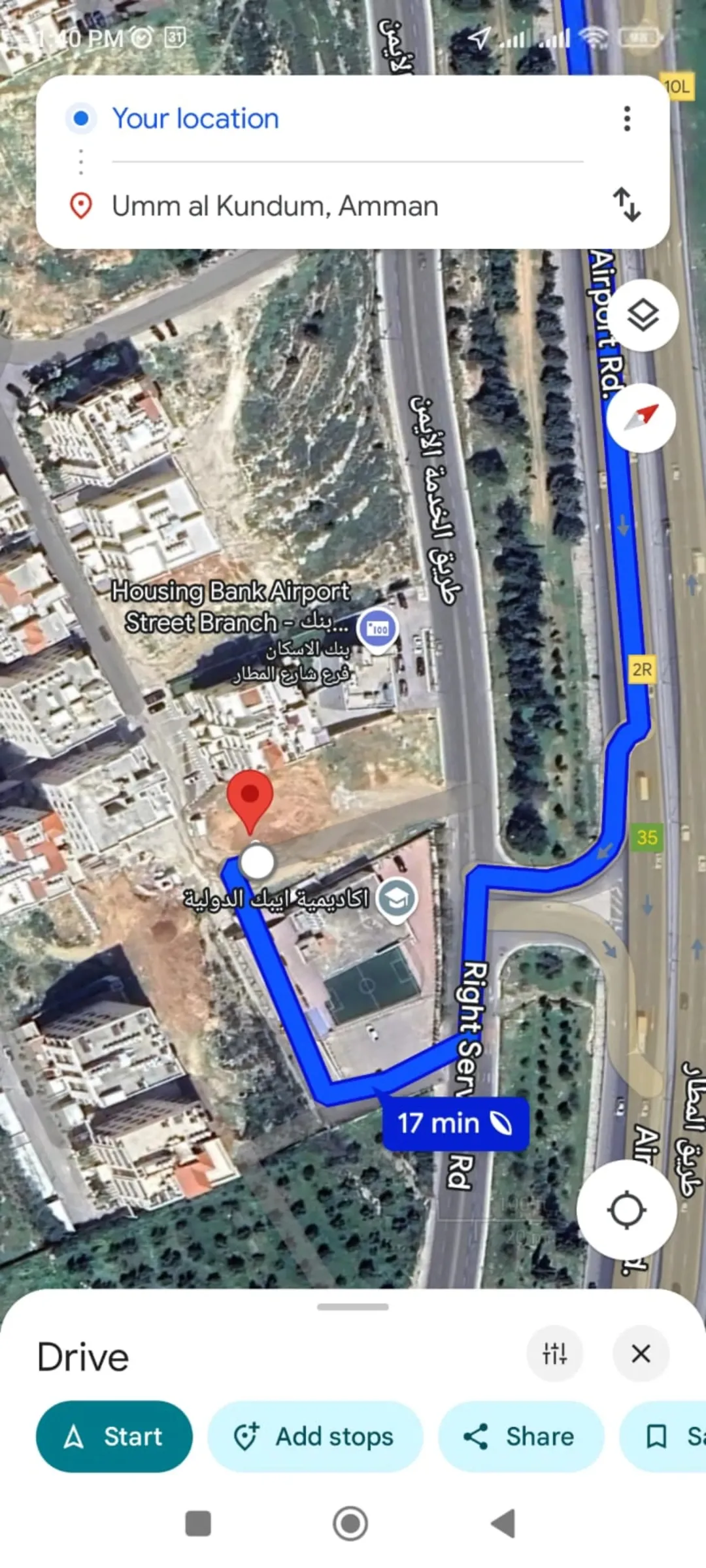
Task: Go to the home screen
Action: click(350, 1524)
